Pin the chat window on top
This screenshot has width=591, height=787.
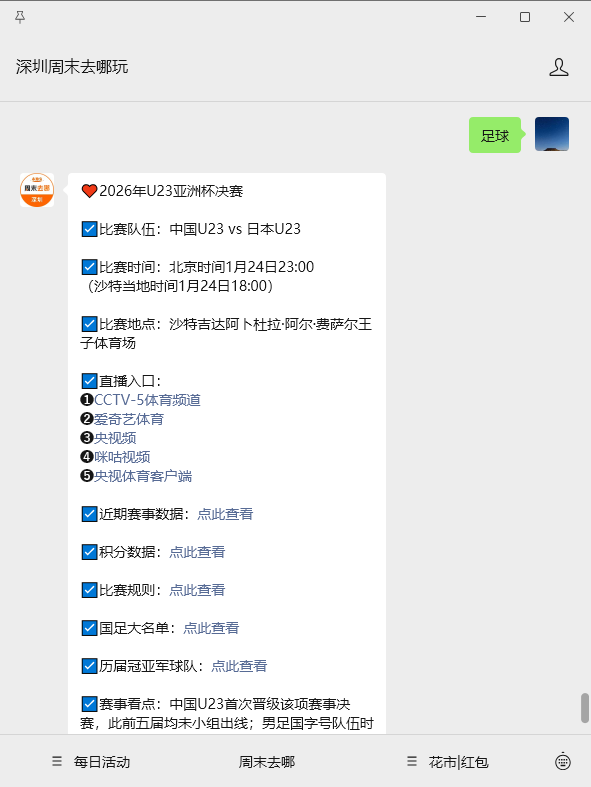point(20,17)
